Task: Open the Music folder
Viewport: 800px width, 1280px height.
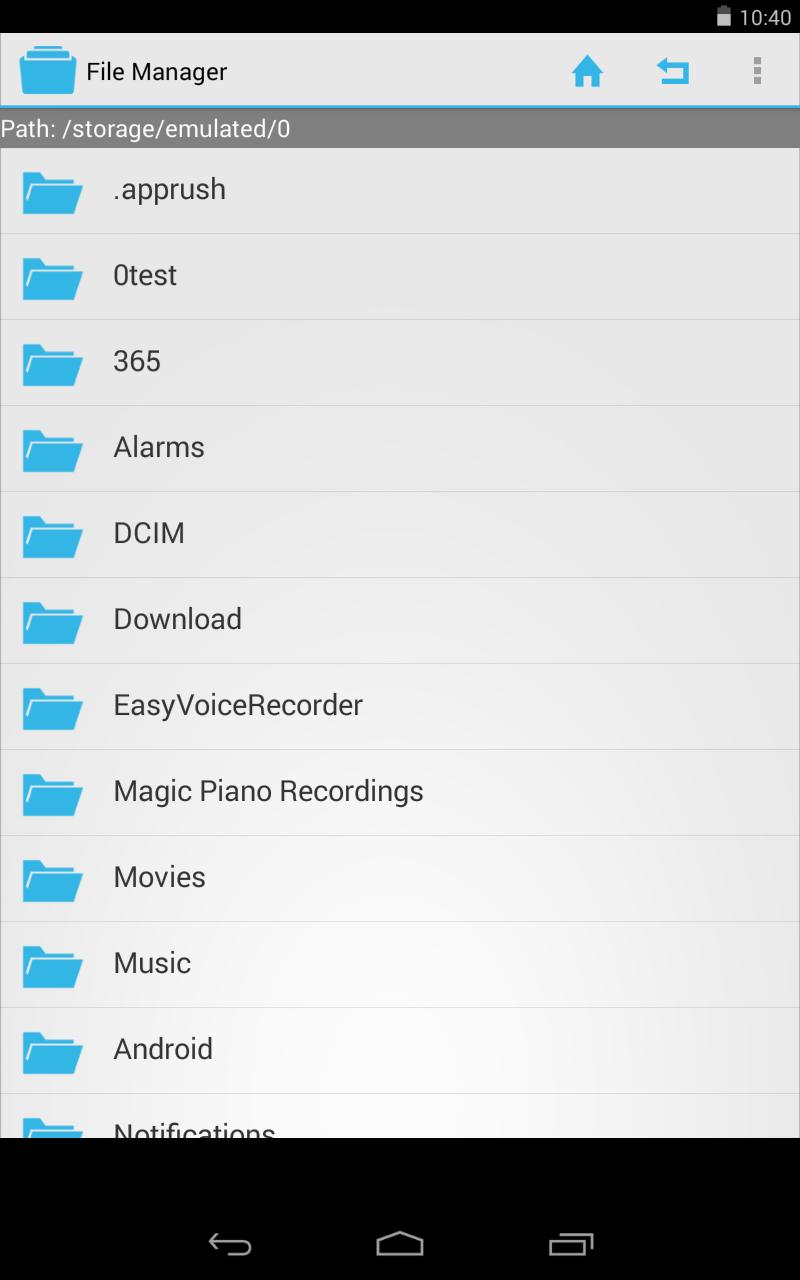Action: coord(400,965)
